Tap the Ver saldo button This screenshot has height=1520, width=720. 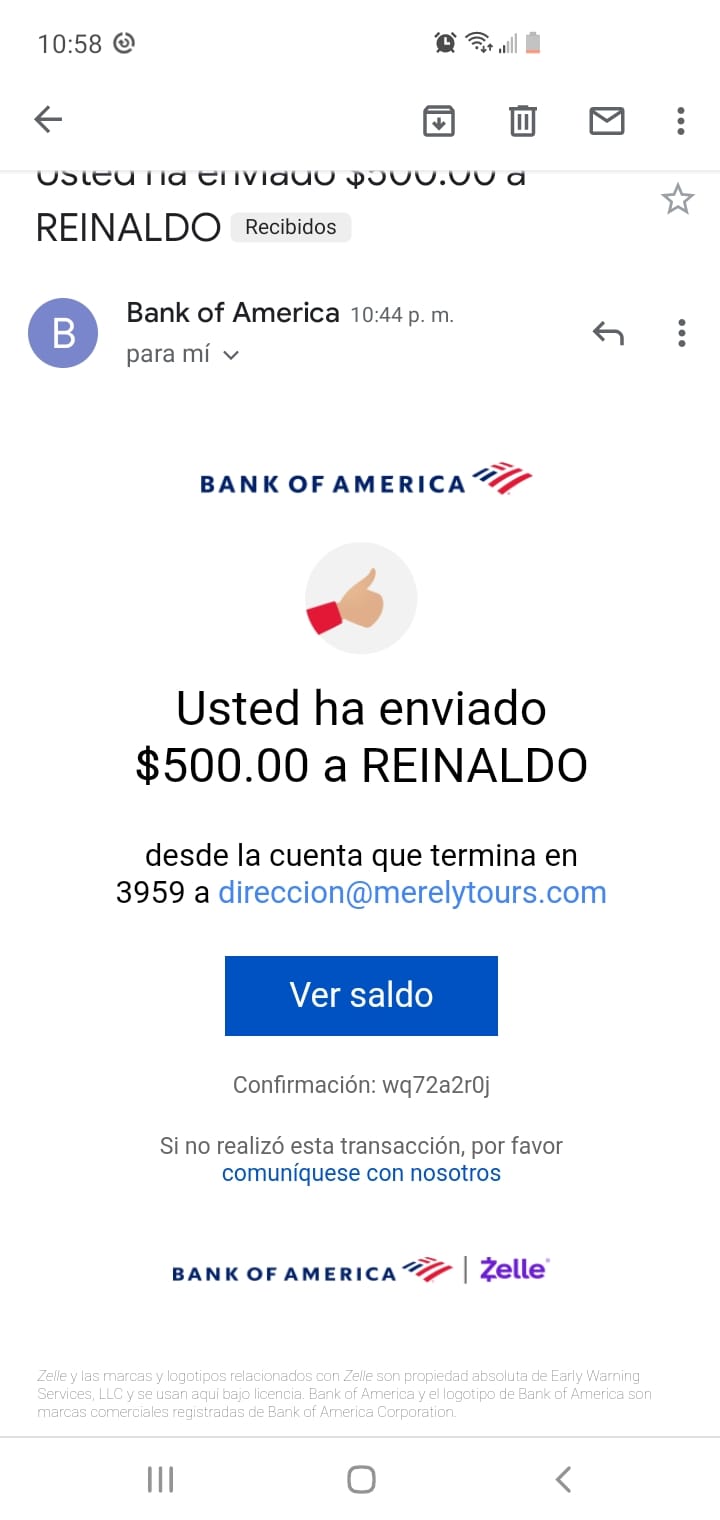(361, 995)
